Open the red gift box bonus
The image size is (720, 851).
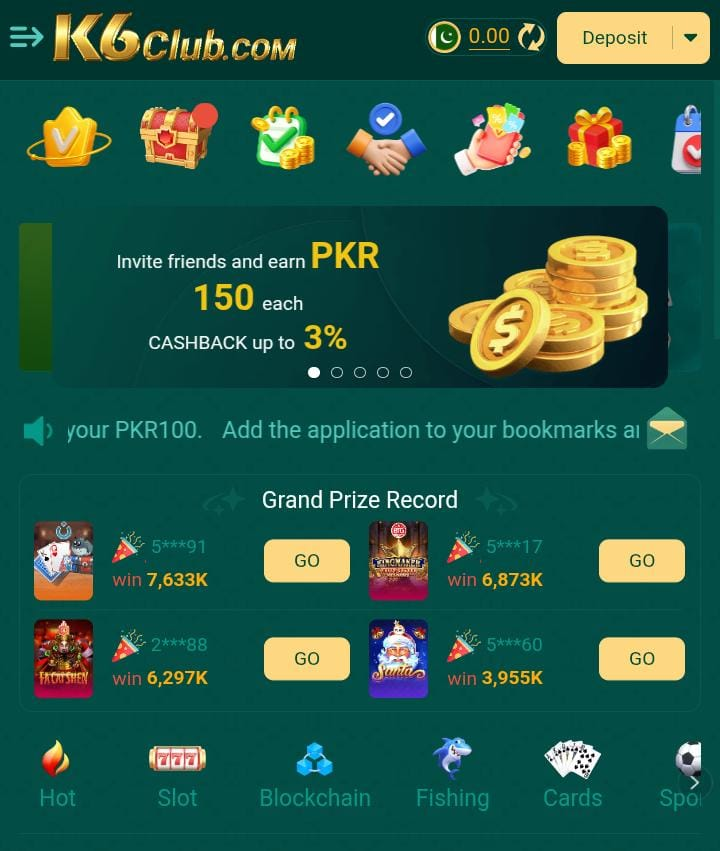click(598, 138)
